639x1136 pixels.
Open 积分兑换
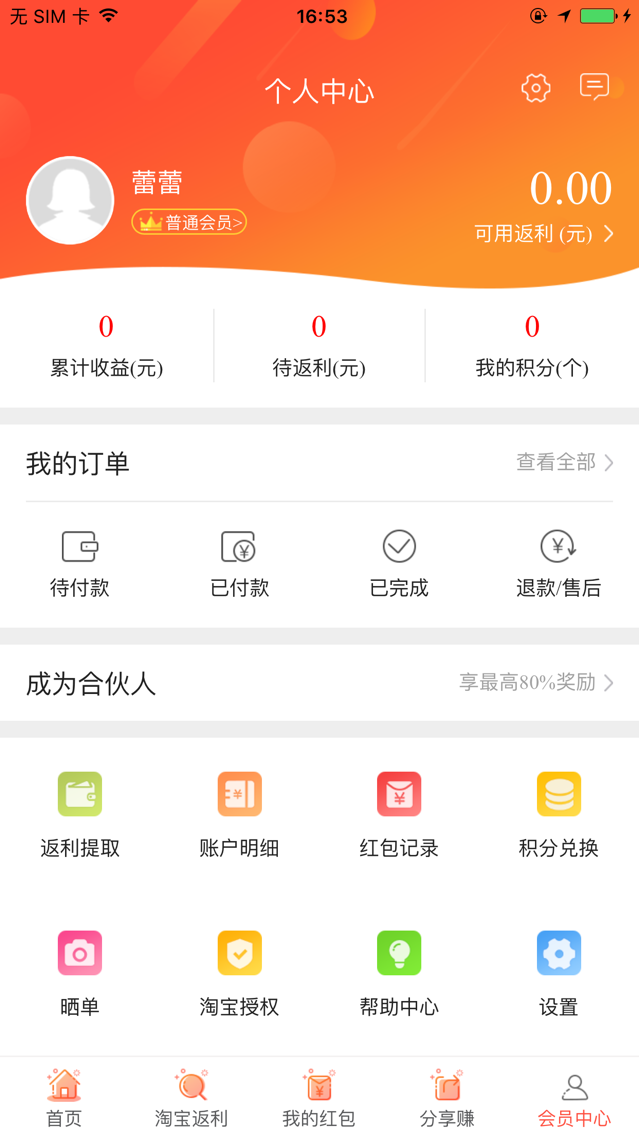click(559, 815)
